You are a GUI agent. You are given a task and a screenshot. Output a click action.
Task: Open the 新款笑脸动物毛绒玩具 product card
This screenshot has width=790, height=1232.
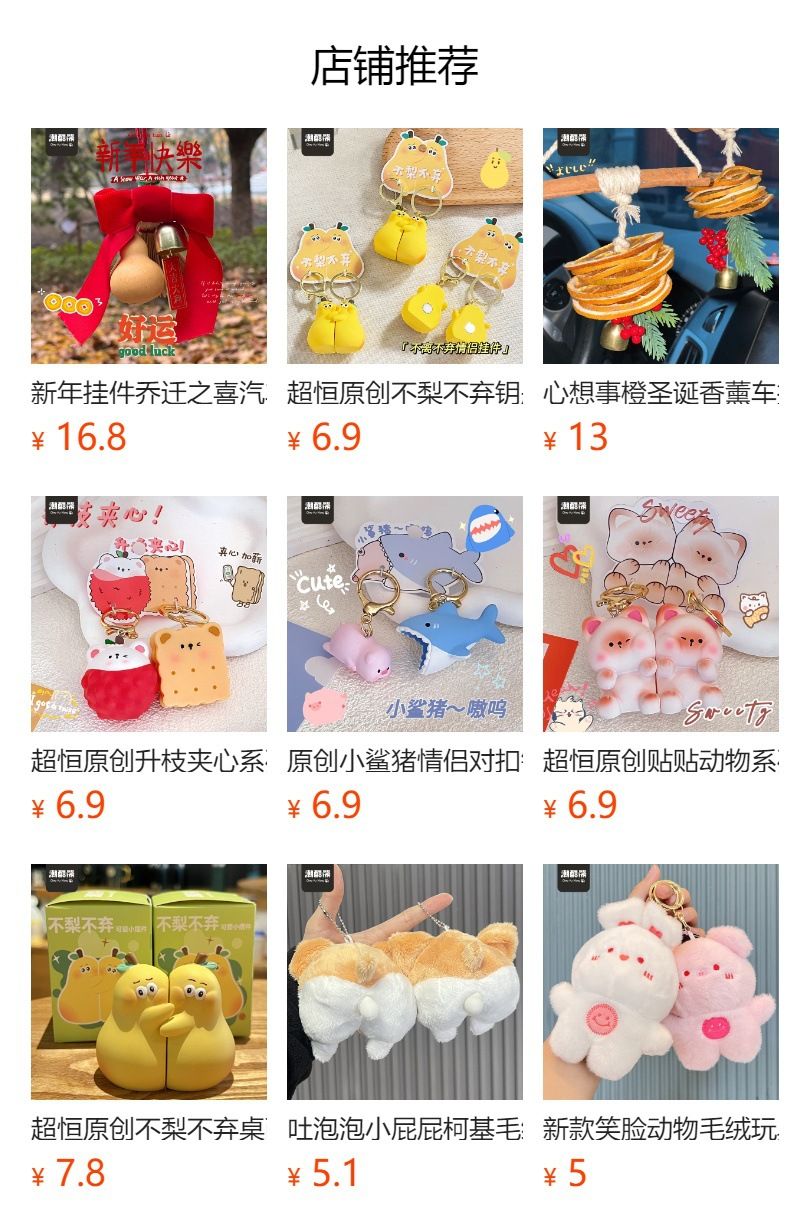pos(660,982)
